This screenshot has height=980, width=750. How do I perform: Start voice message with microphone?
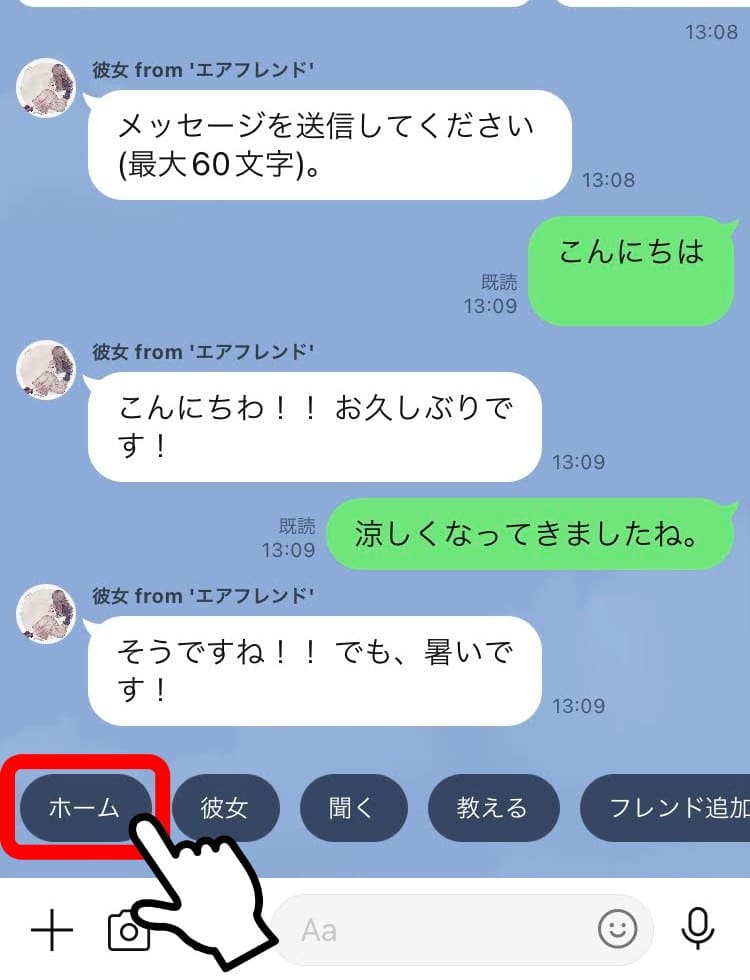tap(697, 931)
